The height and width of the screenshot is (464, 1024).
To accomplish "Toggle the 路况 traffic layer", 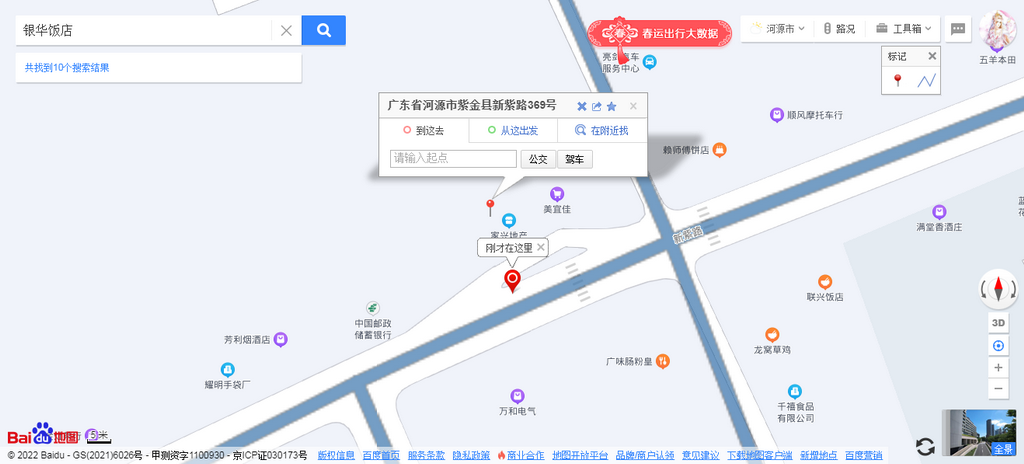I will pyautogui.click(x=839, y=29).
